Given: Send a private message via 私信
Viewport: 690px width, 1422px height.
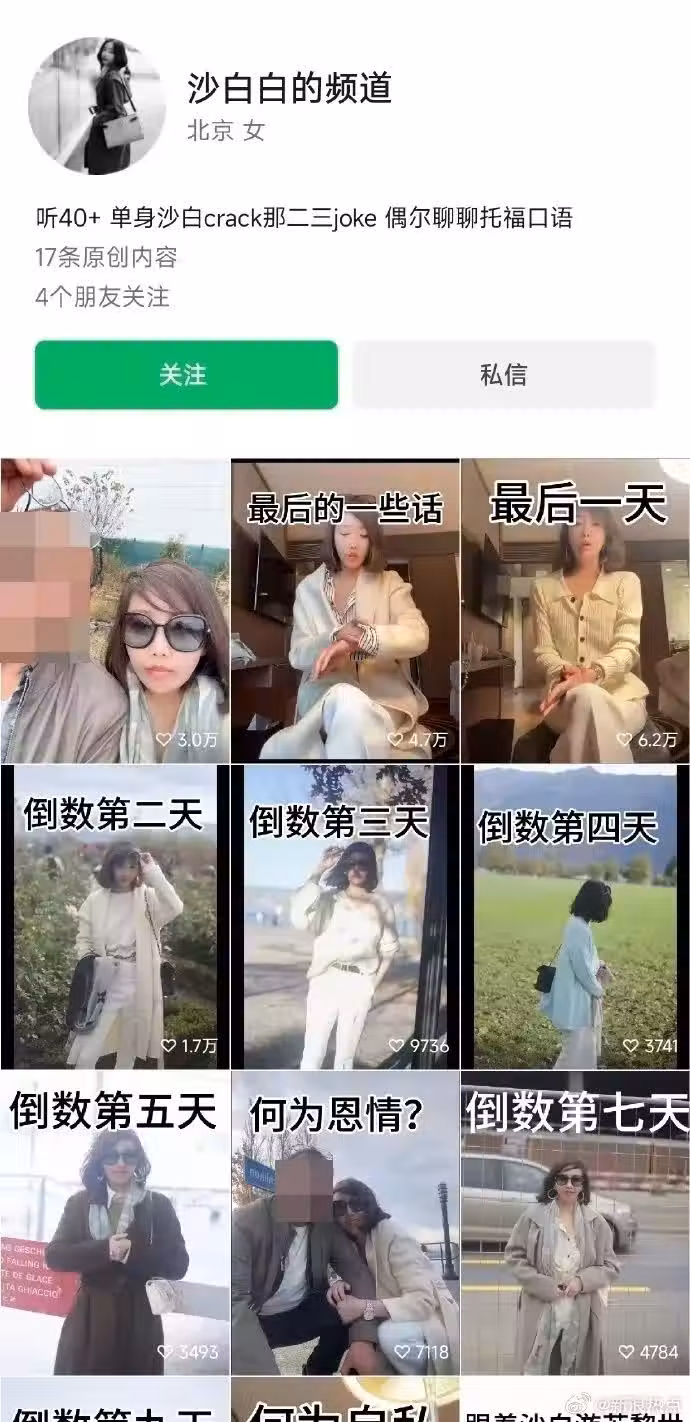Looking at the screenshot, I should coord(503,375).
